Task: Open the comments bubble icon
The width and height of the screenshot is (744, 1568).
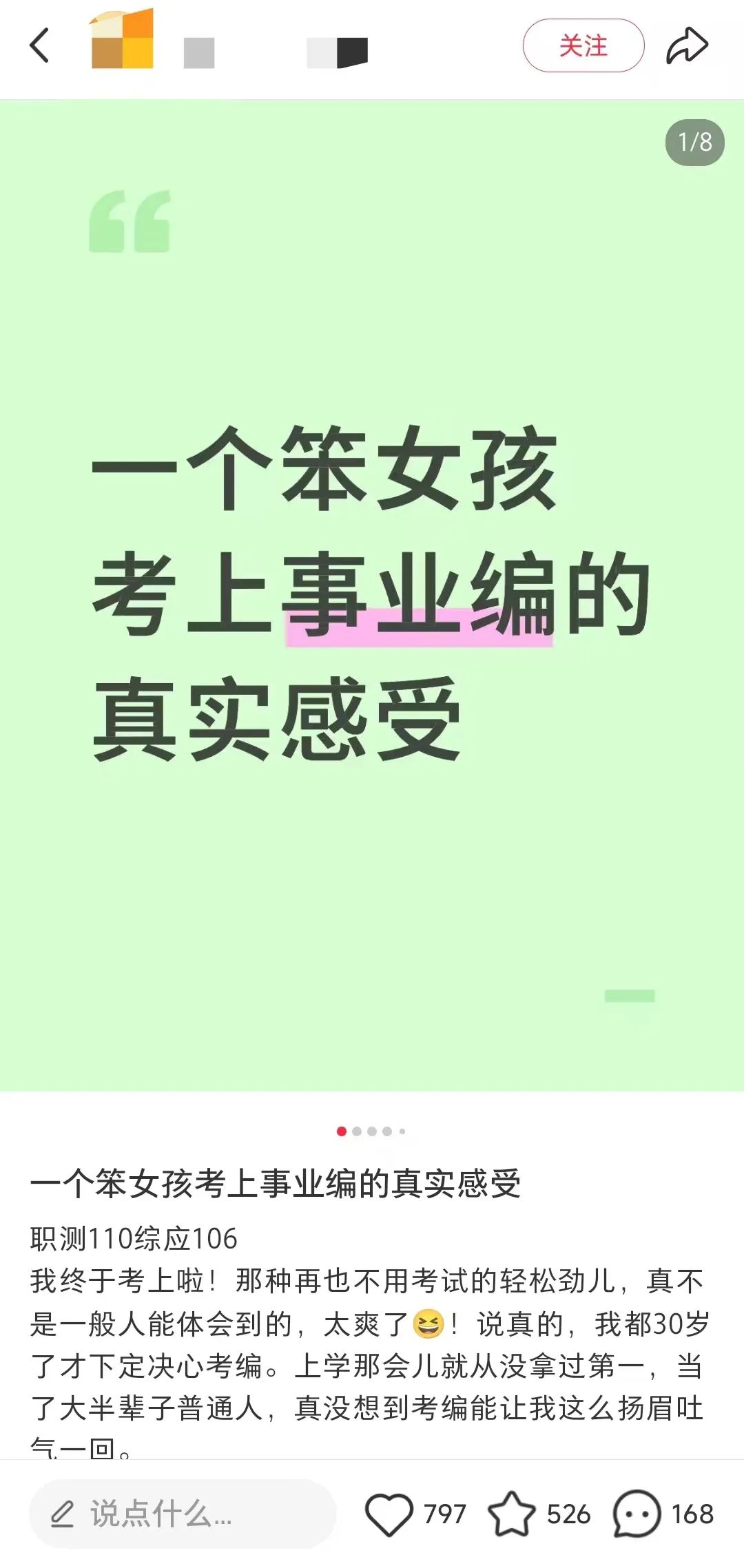Action: pyautogui.click(x=637, y=1514)
